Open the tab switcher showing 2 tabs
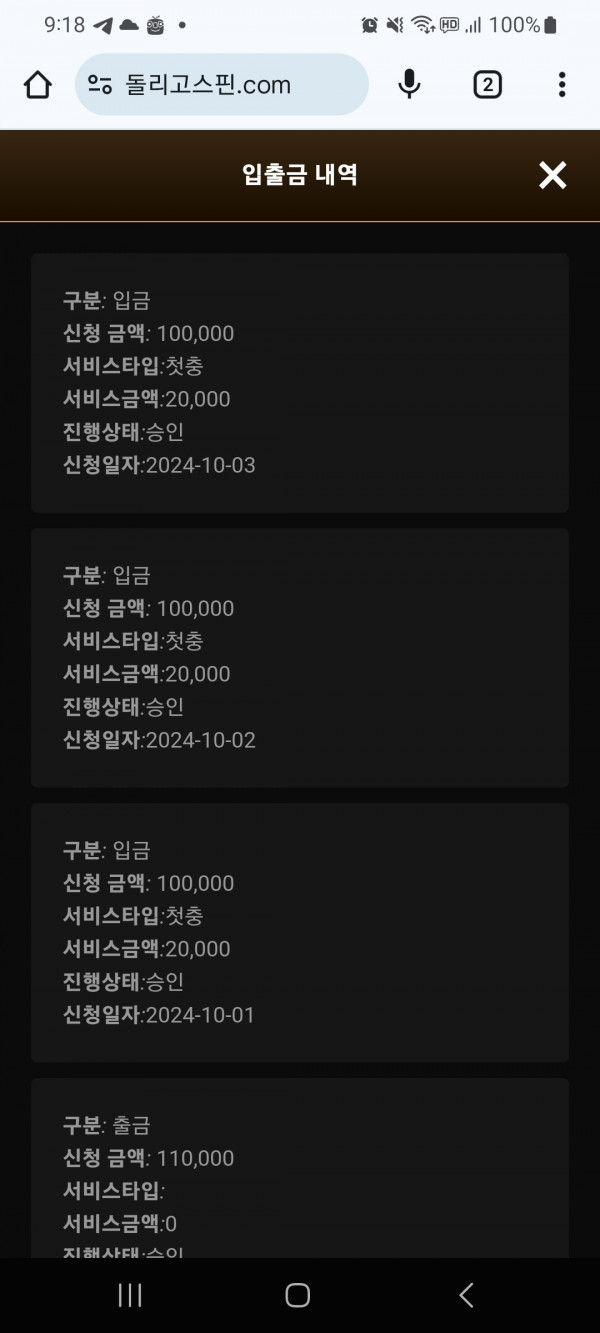 coord(487,85)
